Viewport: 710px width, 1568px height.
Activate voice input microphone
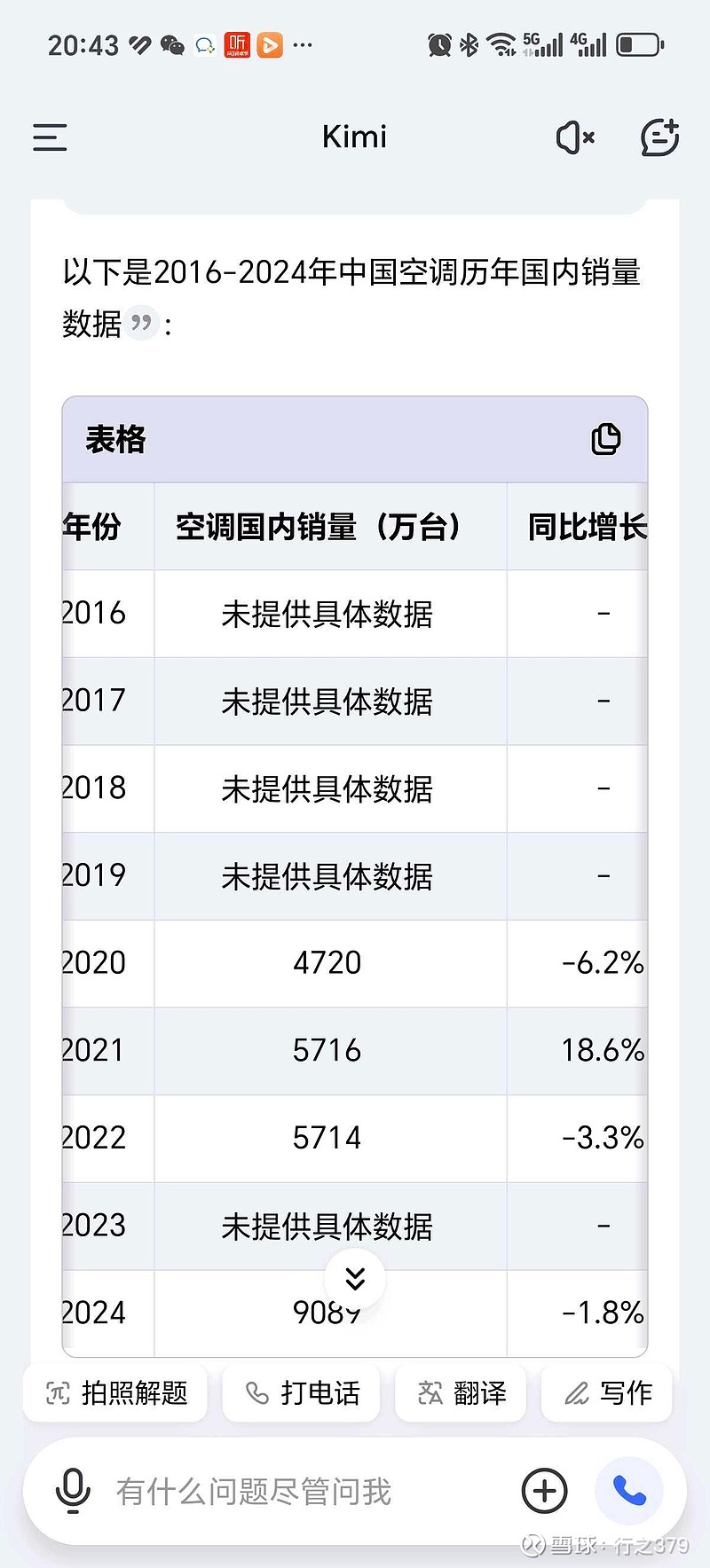[73, 1491]
